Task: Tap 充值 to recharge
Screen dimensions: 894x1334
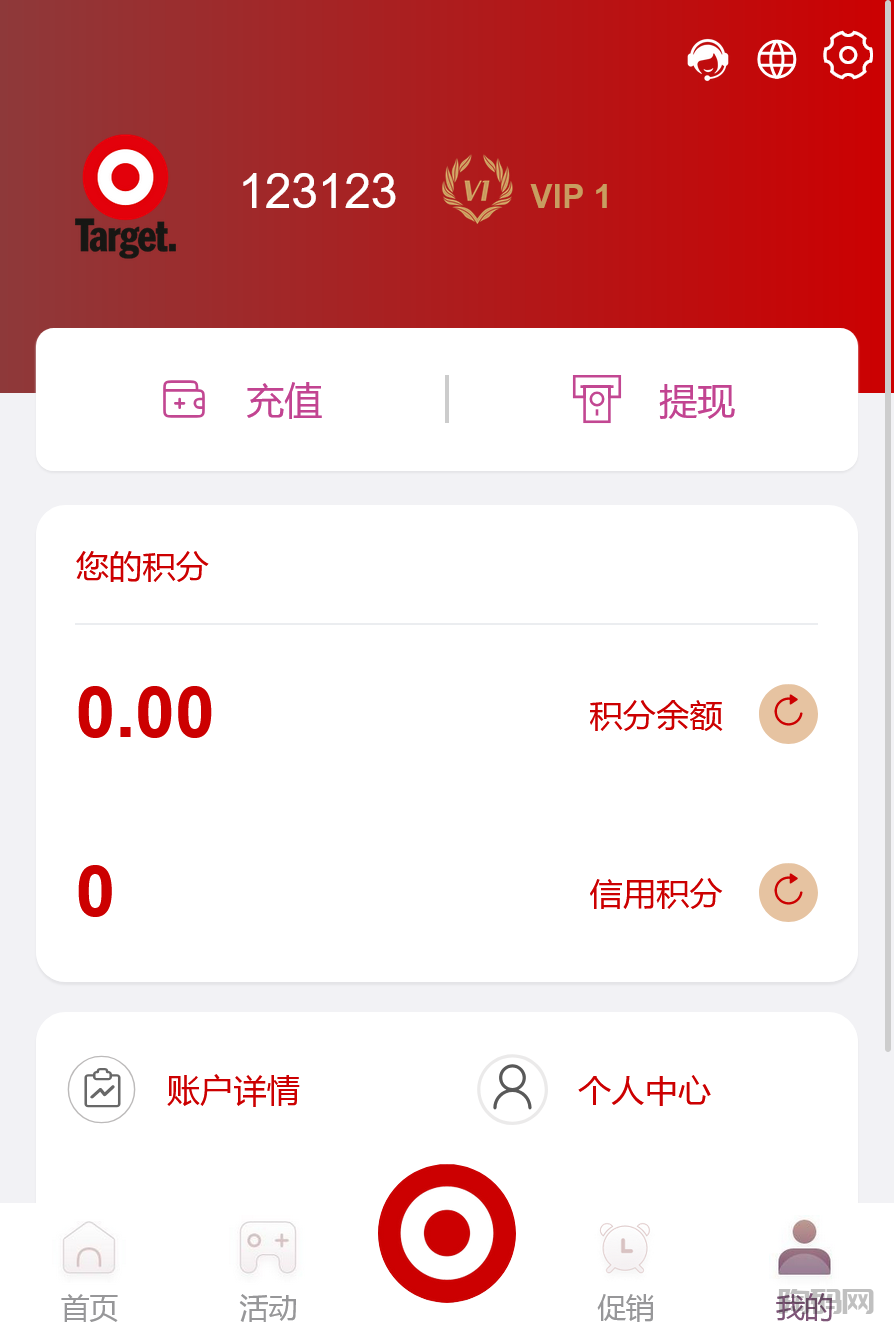Action: [243, 400]
